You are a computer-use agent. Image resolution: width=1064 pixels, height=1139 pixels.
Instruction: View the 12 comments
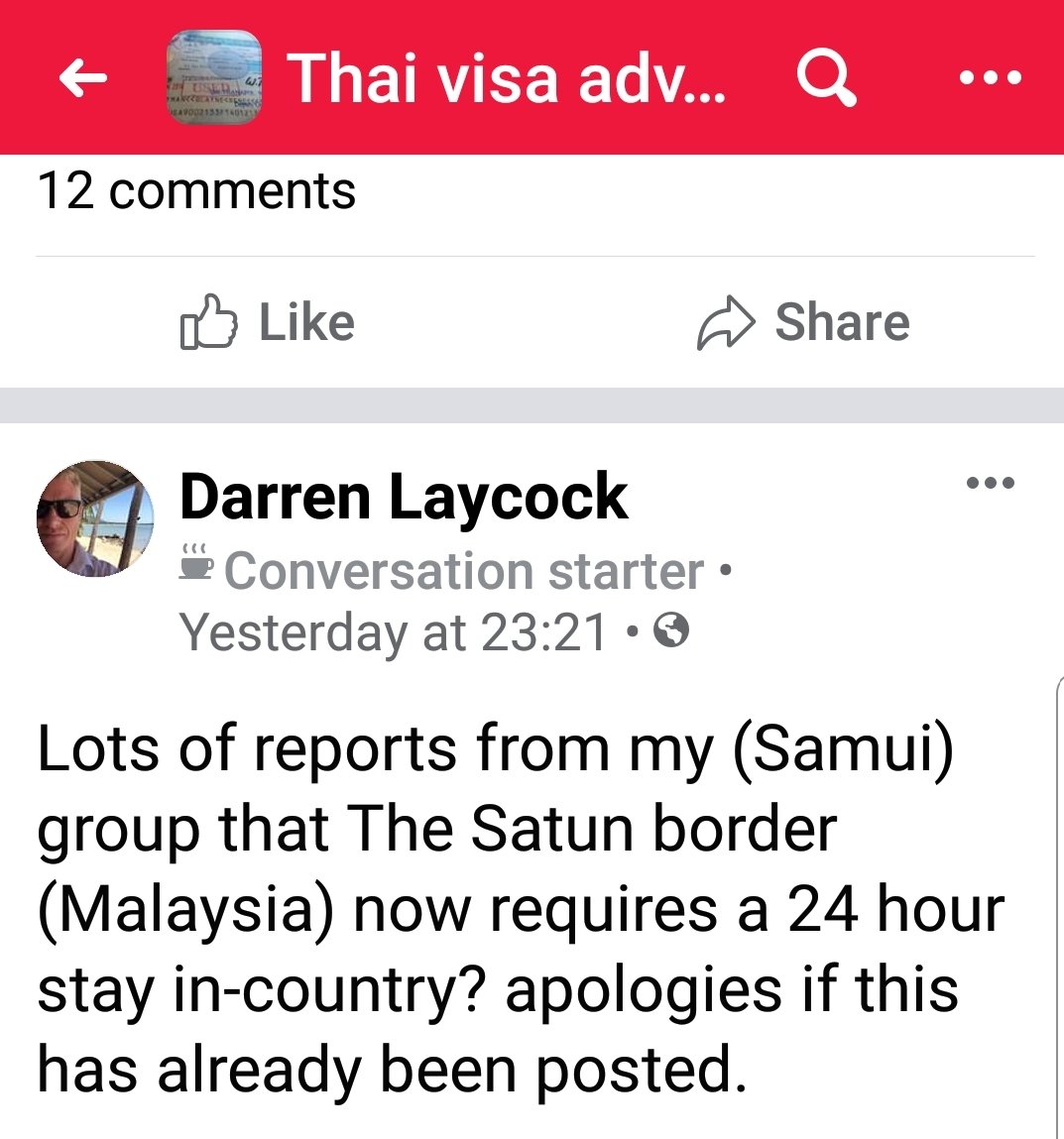click(x=196, y=190)
